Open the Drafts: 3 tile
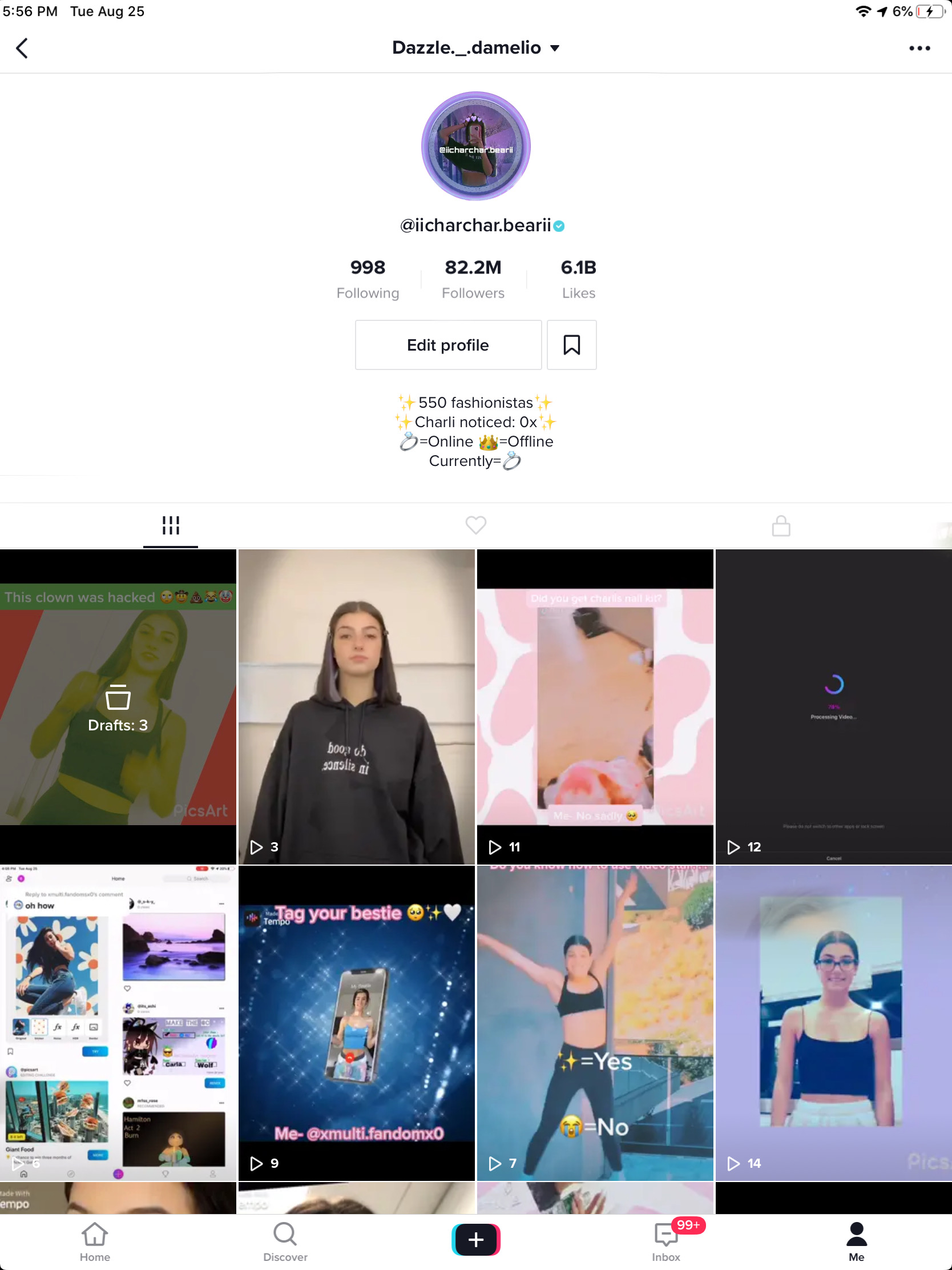Image resolution: width=952 pixels, height=1270 pixels. [118, 706]
